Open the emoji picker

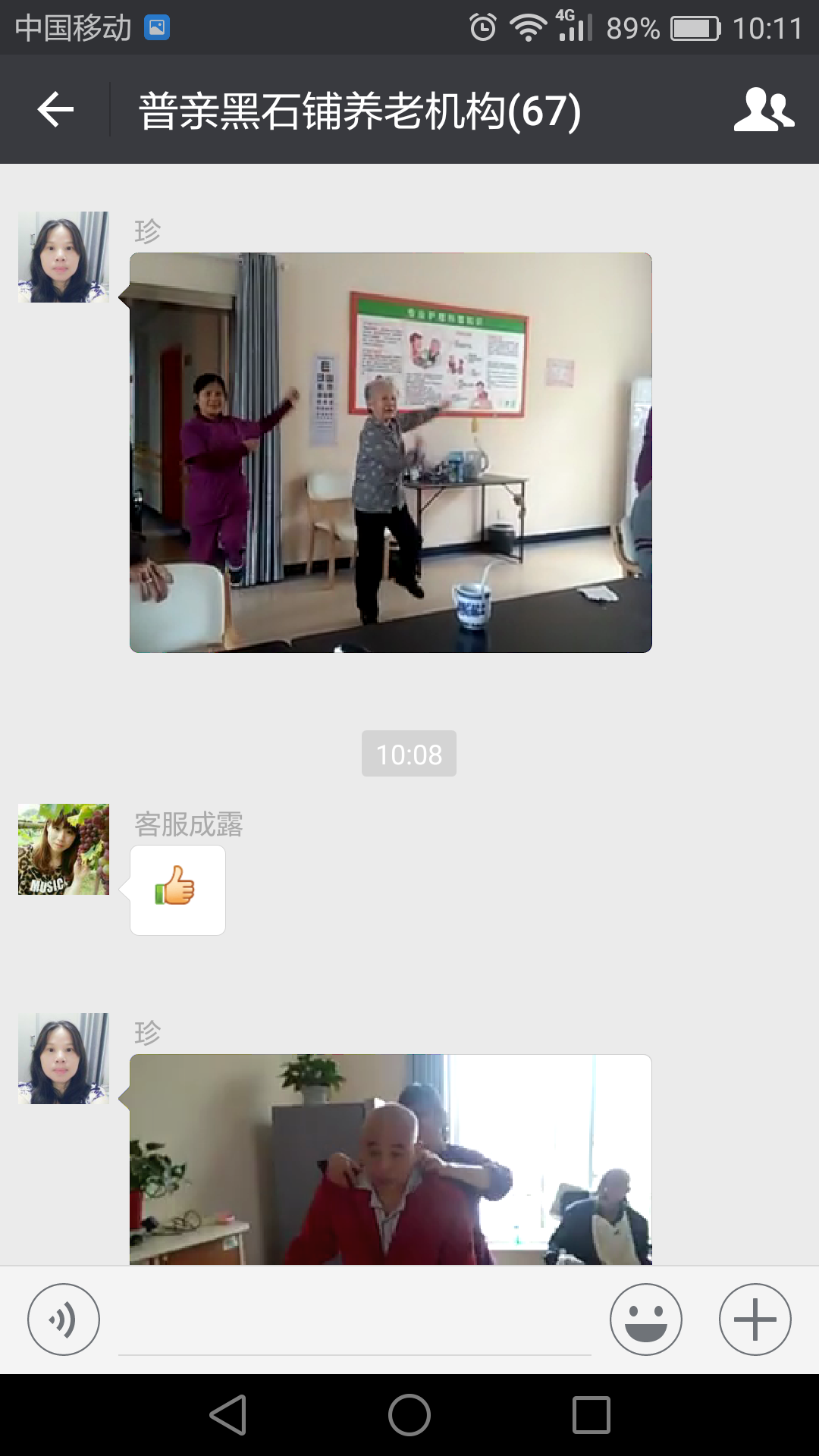click(x=646, y=1319)
